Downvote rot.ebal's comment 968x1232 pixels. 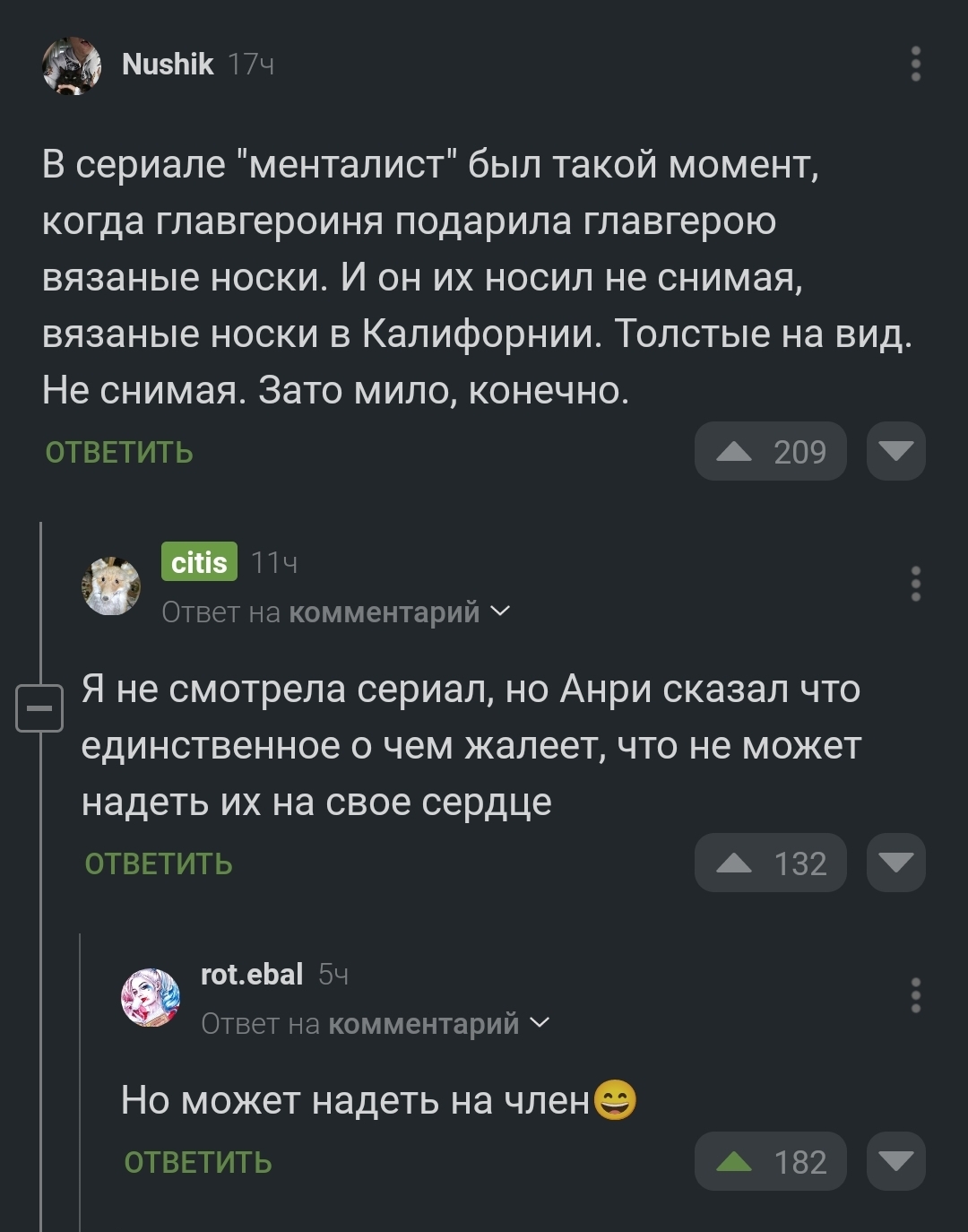pyautogui.click(x=895, y=1161)
